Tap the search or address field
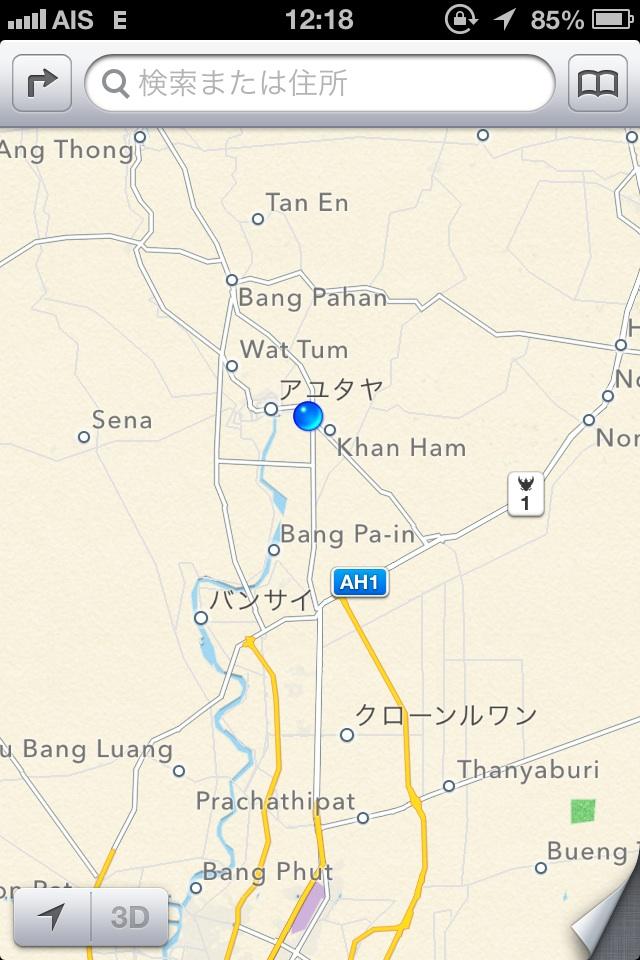640x960 pixels. click(x=320, y=84)
